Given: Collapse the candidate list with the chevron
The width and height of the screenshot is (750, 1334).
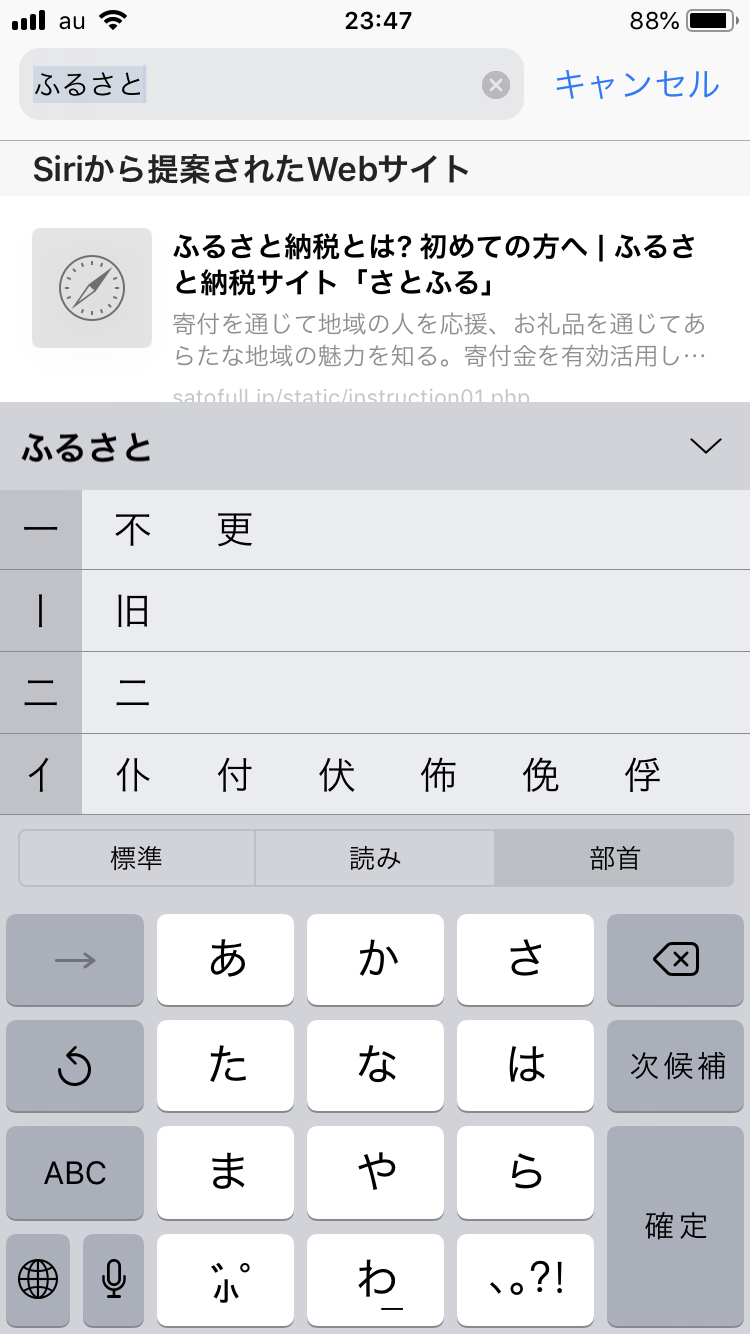Looking at the screenshot, I should (x=706, y=447).
